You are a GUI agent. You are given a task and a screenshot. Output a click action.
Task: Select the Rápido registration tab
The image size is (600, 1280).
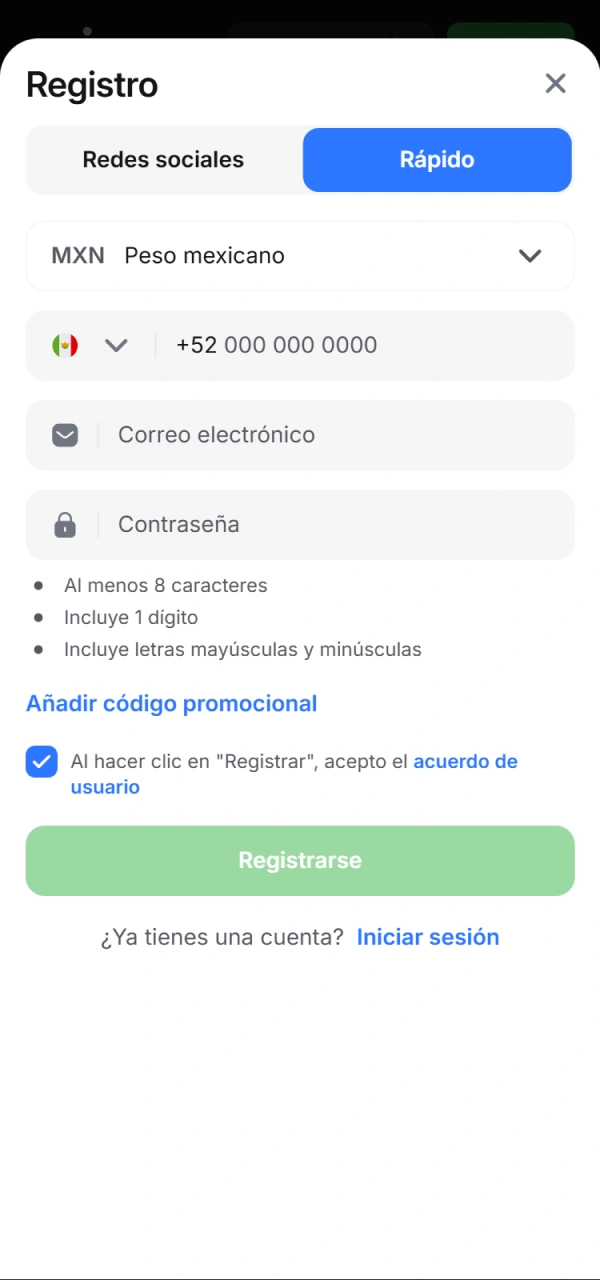tap(437, 160)
